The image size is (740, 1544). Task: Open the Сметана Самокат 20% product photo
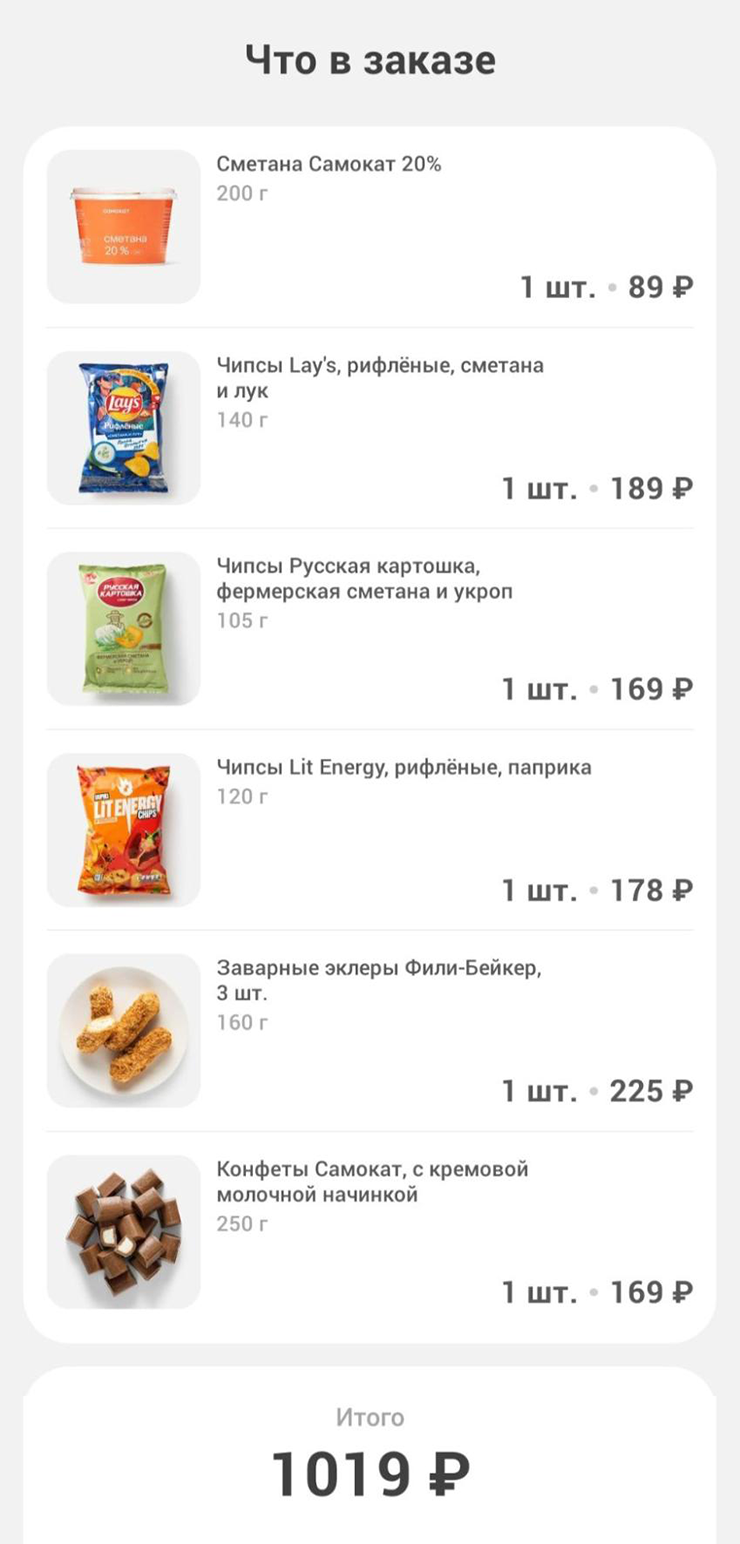[x=123, y=225]
